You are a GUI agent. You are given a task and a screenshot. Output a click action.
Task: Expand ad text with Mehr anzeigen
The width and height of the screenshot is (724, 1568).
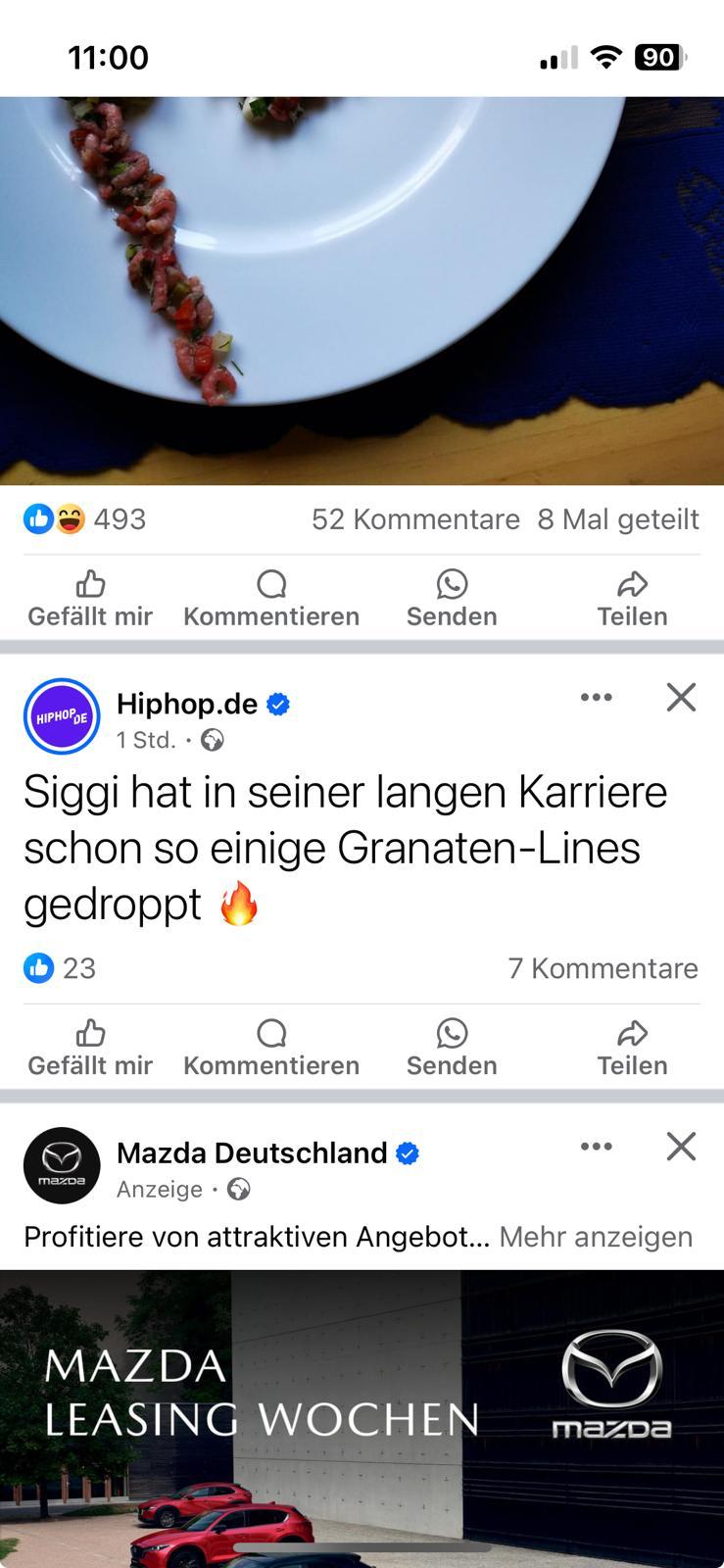coord(595,1237)
